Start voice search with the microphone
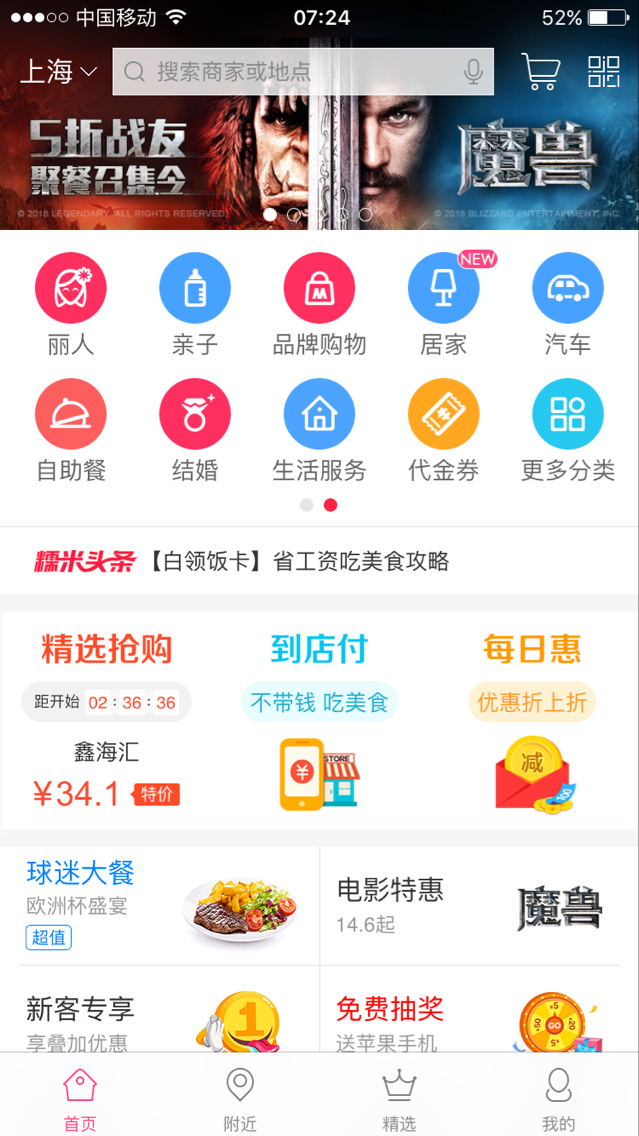 click(x=473, y=72)
